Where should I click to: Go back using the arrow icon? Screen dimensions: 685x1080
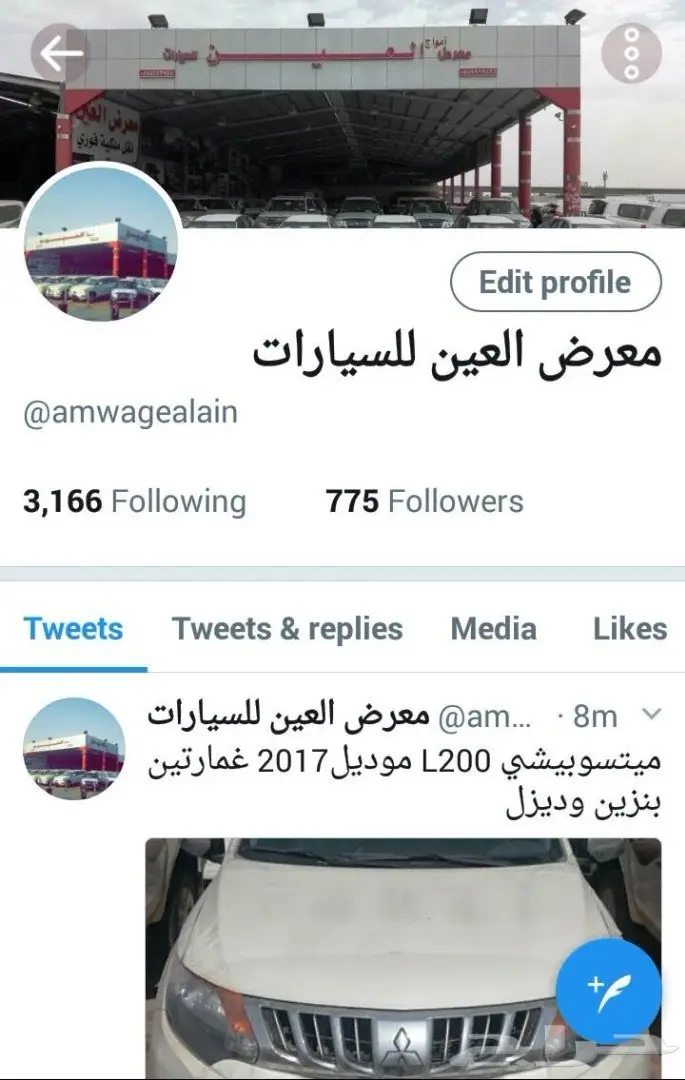tap(62, 52)
